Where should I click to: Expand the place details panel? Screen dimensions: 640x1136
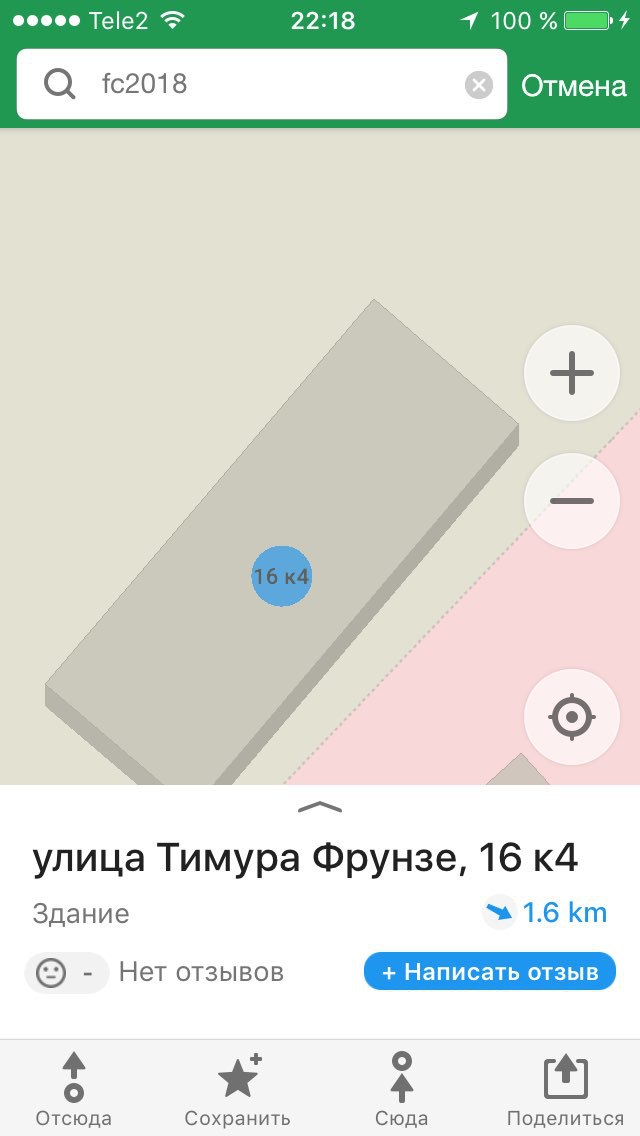[x=320, y=807]
